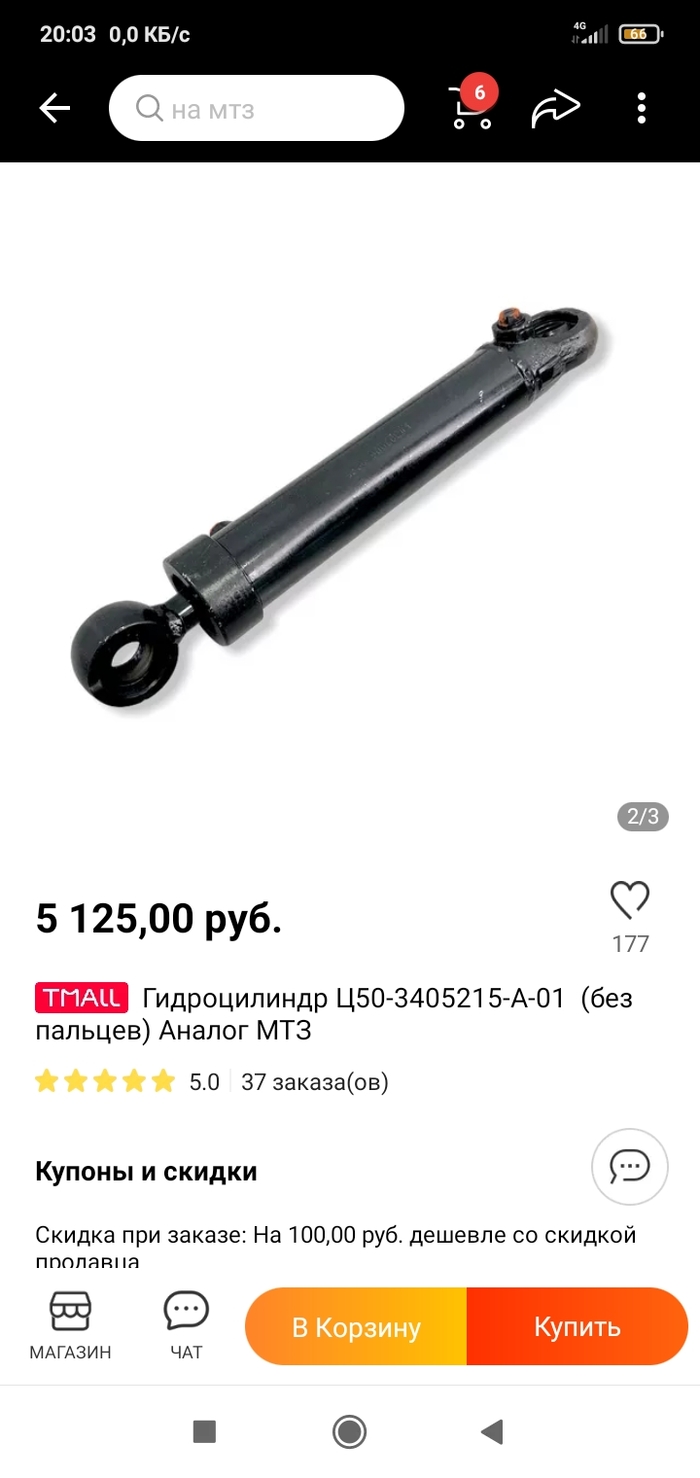Open the product photo full screen
This screenshot has height=1478, width=700.
[350, 500]
